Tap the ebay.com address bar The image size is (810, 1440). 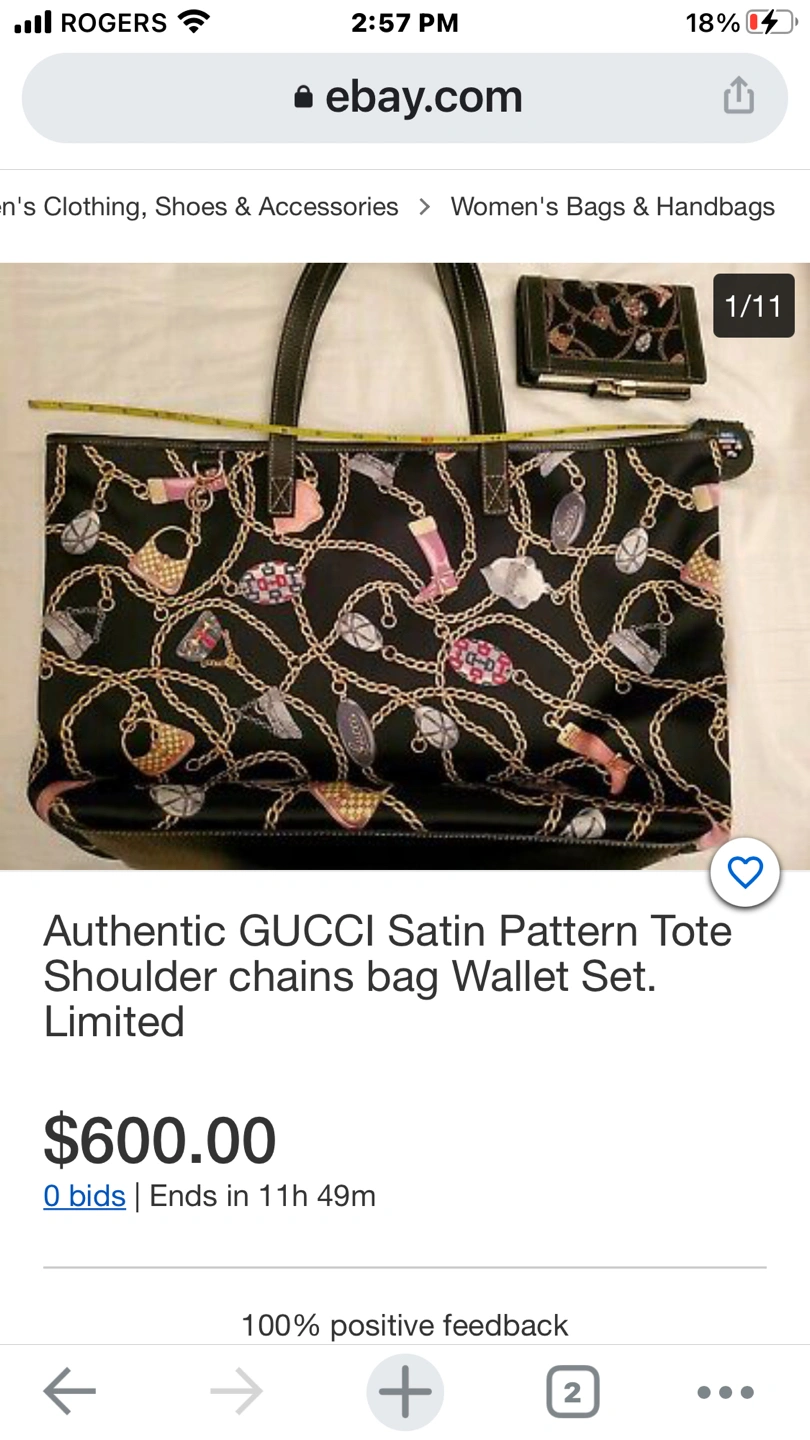405,97
